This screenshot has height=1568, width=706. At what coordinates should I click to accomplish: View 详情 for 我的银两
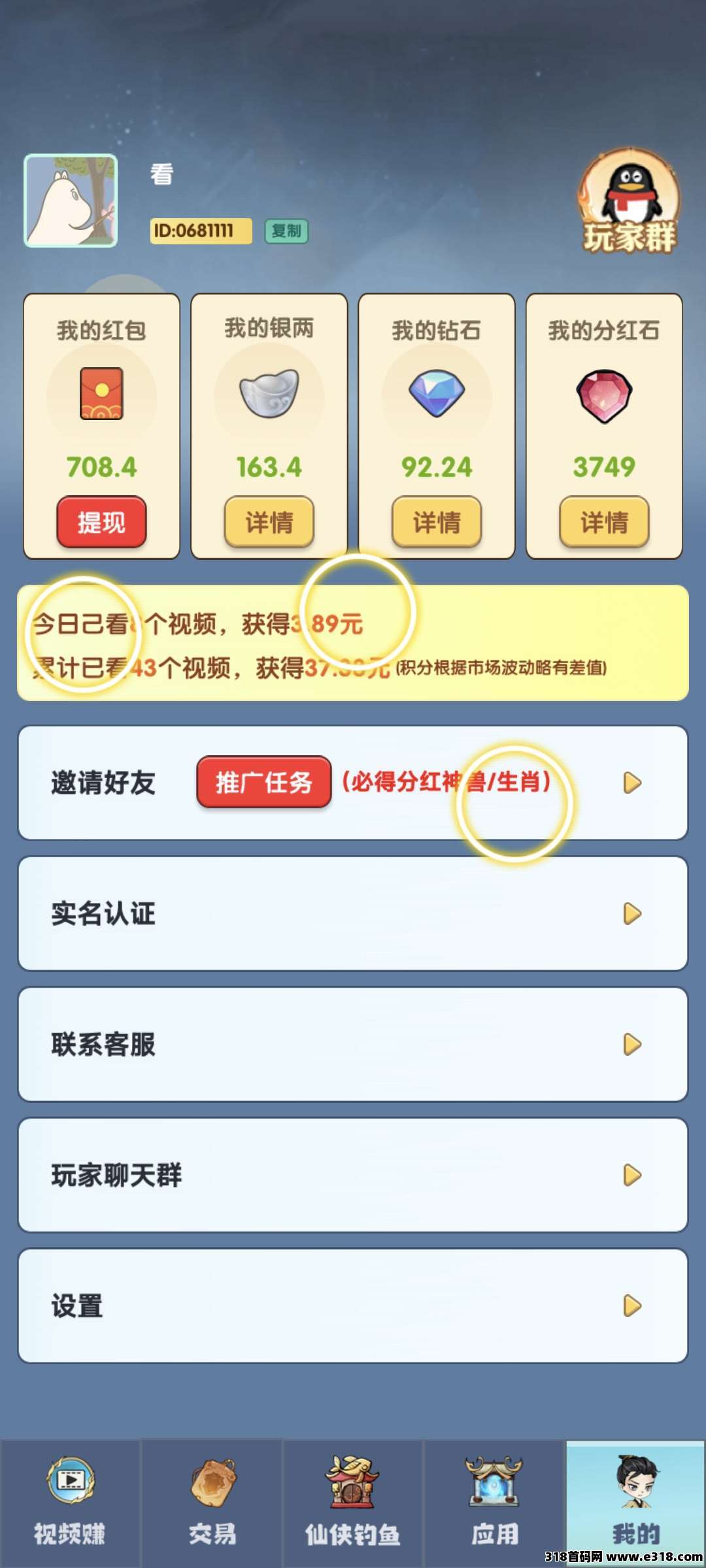pyautogui.click(x=269, y=522)
